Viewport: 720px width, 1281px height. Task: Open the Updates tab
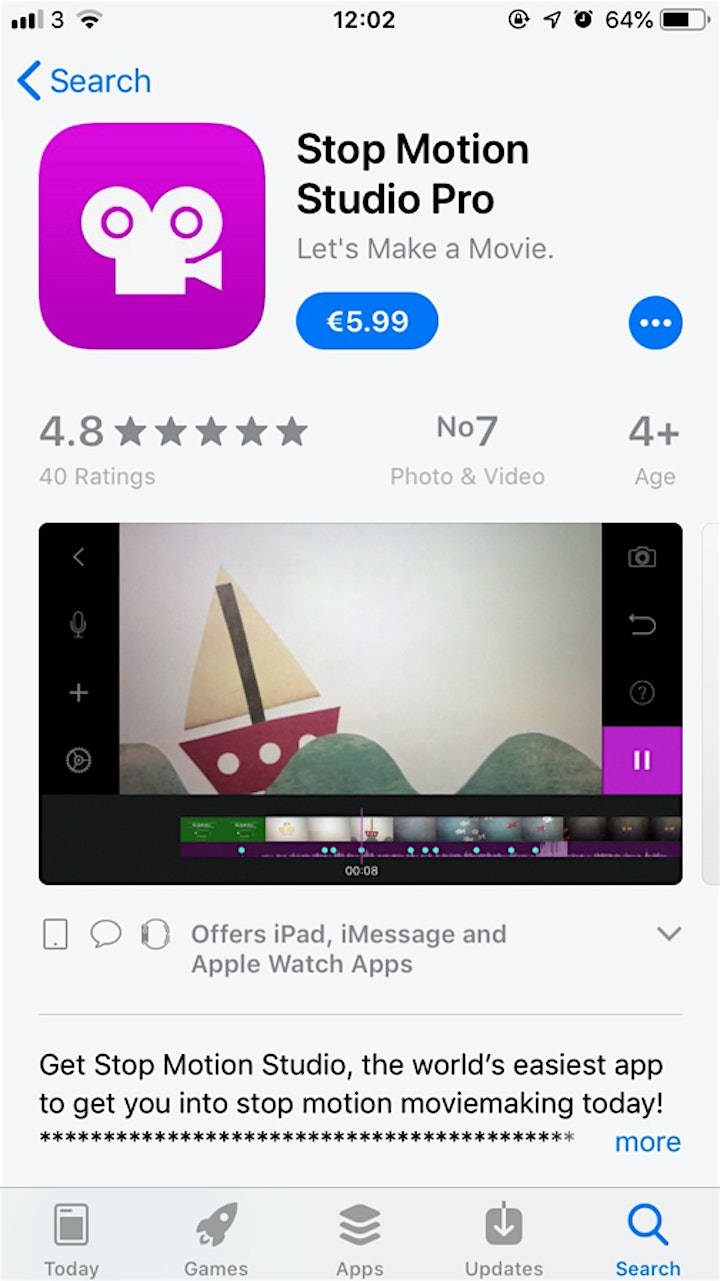pyautogui.click(x=504, y=1240)
